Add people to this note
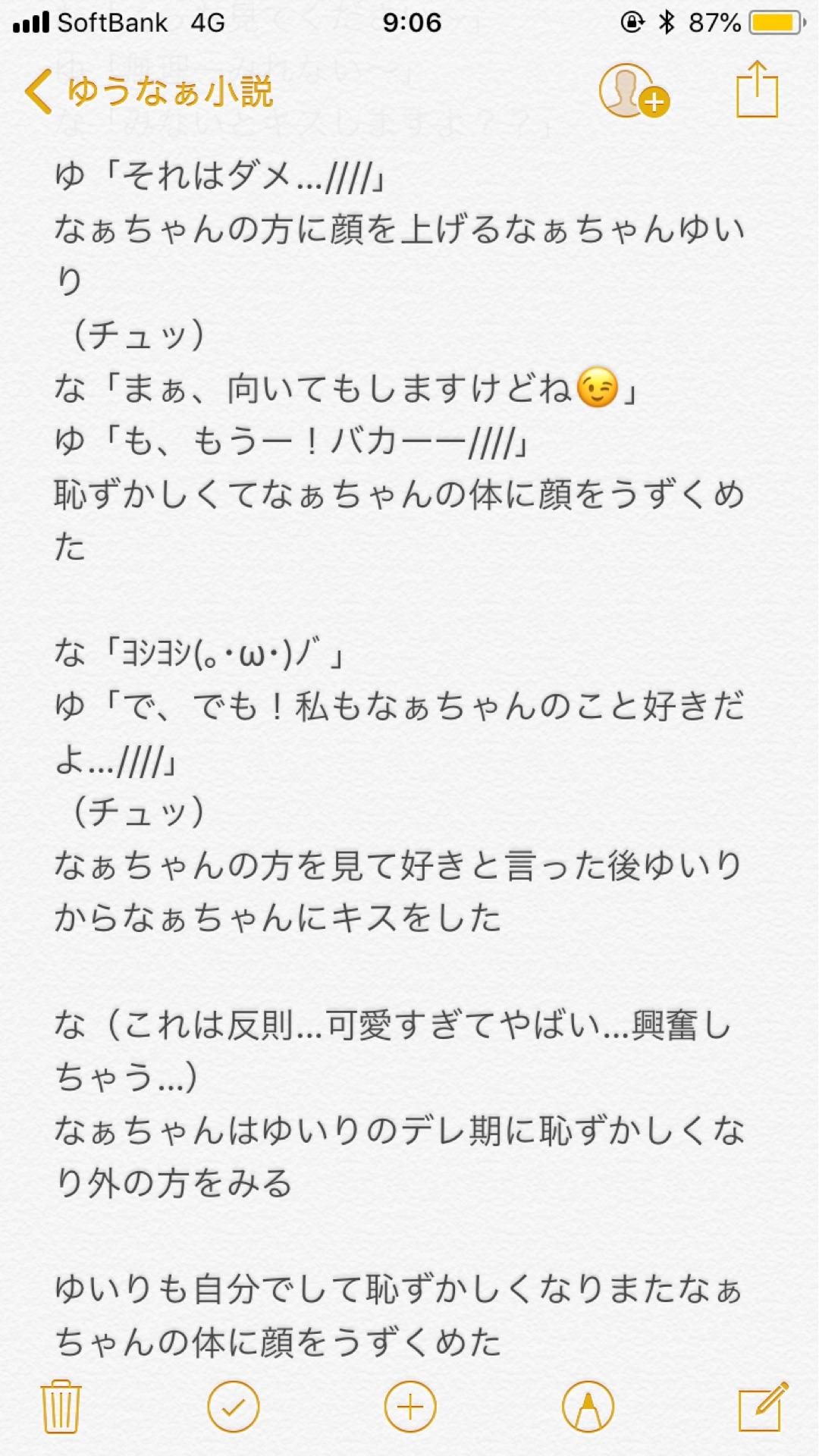This screenshot has height=1456, width=819. click(x=633, y=91)
